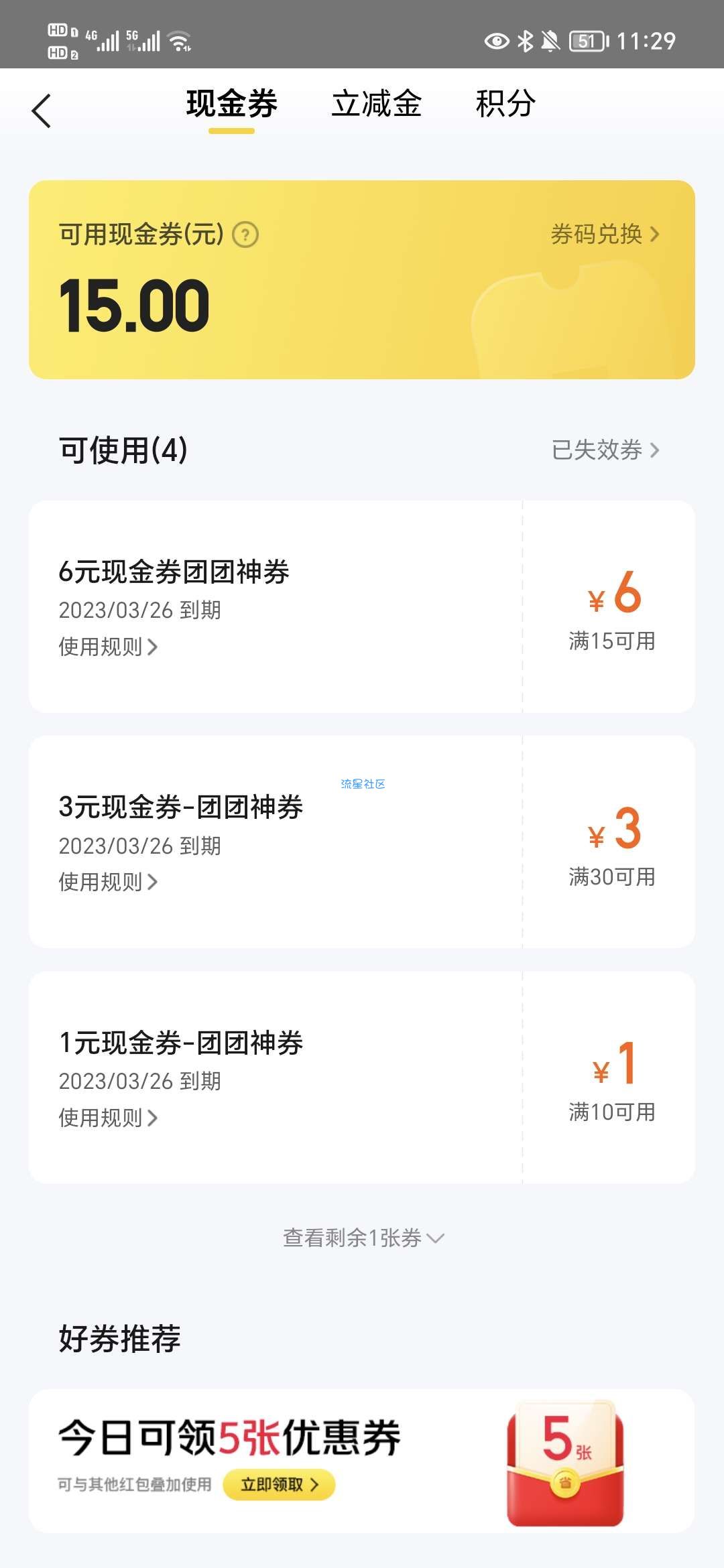
Task: Open 使用规则 for the 1元现金券
Action: (x=108, y=1118)
